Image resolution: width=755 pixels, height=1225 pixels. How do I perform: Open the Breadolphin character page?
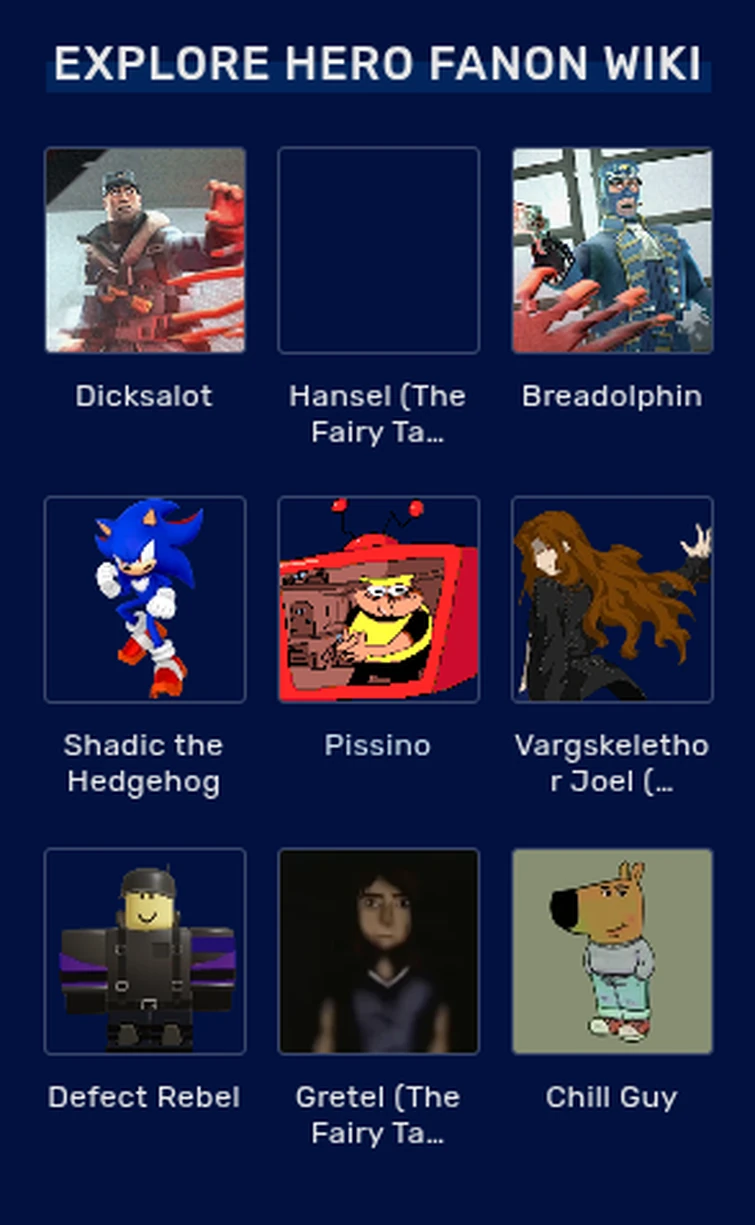612,251
